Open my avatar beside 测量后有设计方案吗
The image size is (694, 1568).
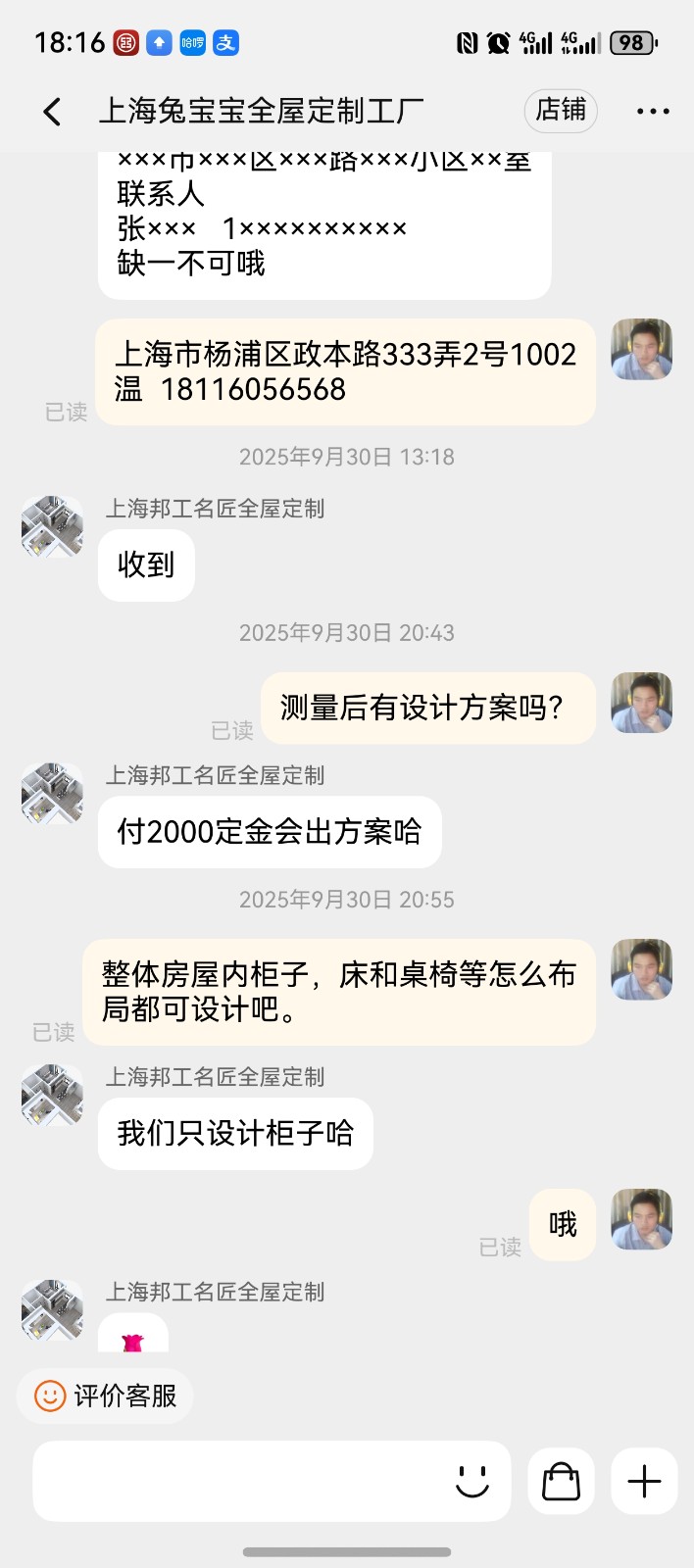pyautogui.click(x=642, y=703)
